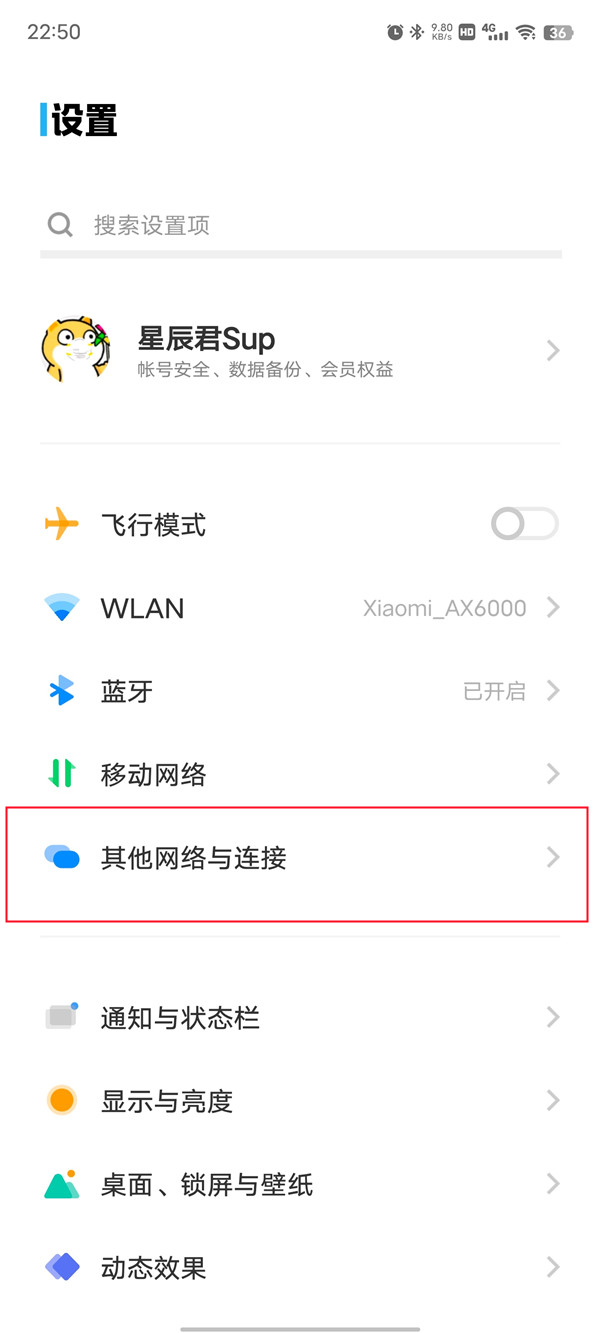Open 其他网络与连接
600x1333 pixels.
[x=300, y=858]
